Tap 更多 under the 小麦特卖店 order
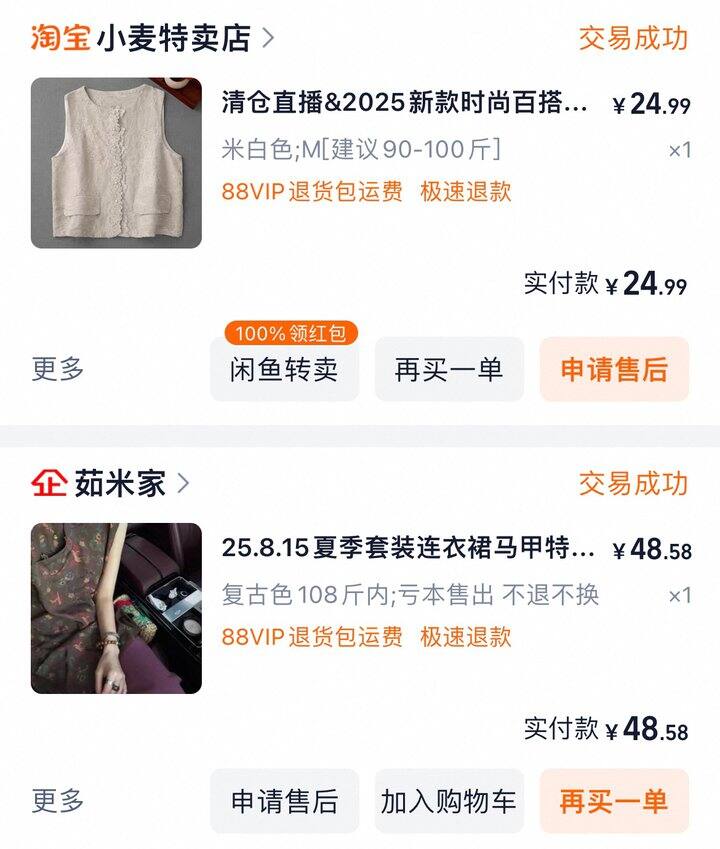Screen dimensions: 720x849 pyautogui.click(x=58, y=369)
